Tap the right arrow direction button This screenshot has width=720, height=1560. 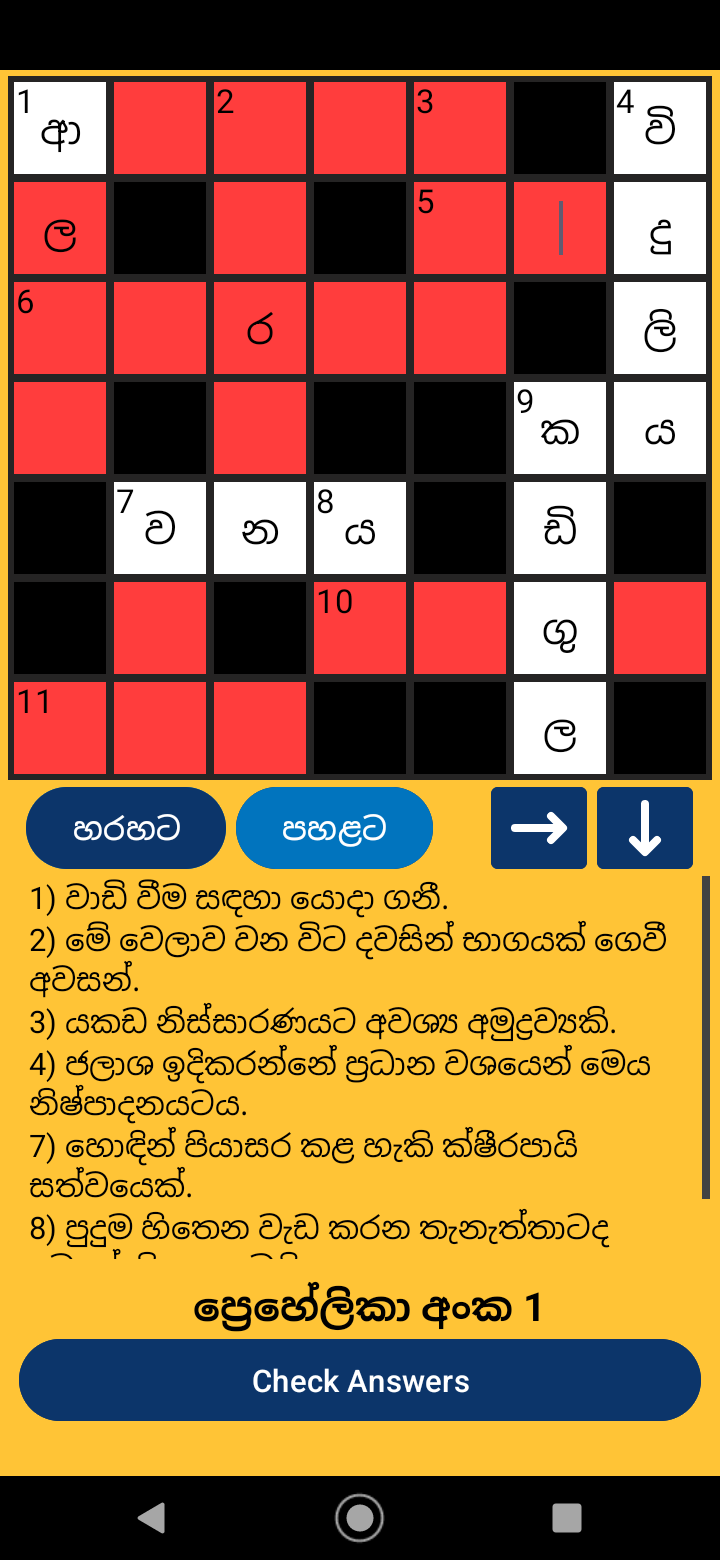539,828
